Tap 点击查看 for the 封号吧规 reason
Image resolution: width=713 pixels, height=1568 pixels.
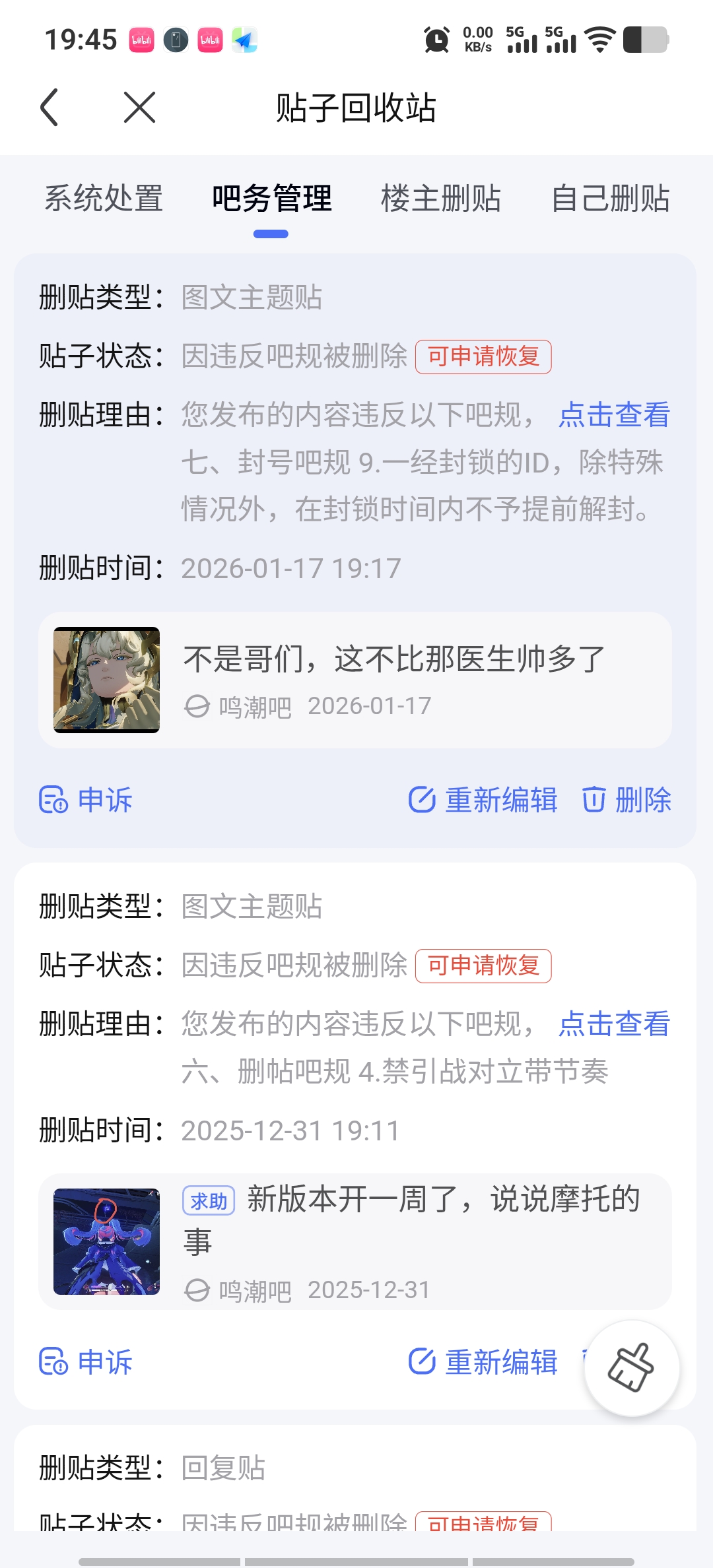[x=614, y=415]
